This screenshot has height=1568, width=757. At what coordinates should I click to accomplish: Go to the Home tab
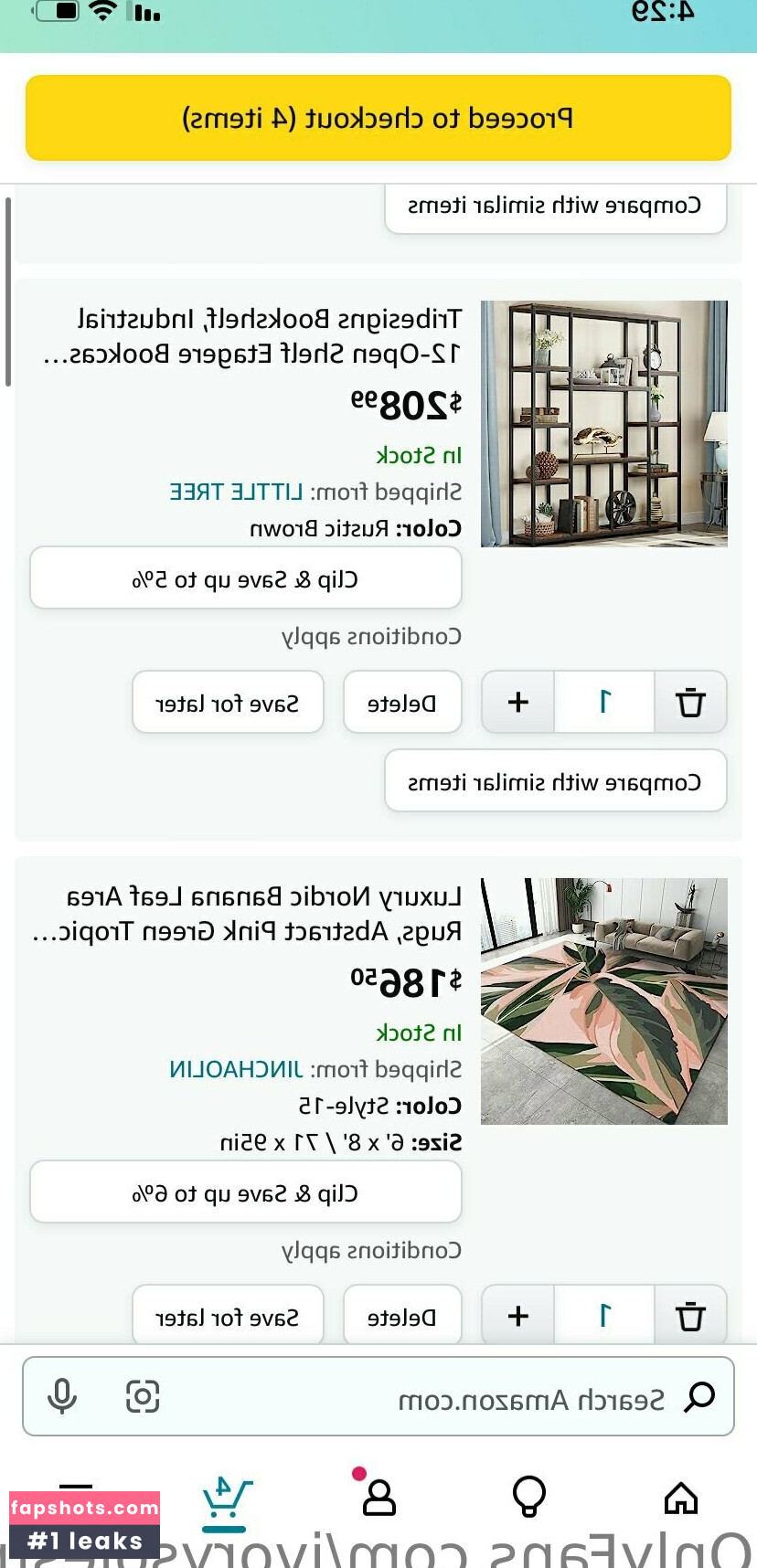680,1499
